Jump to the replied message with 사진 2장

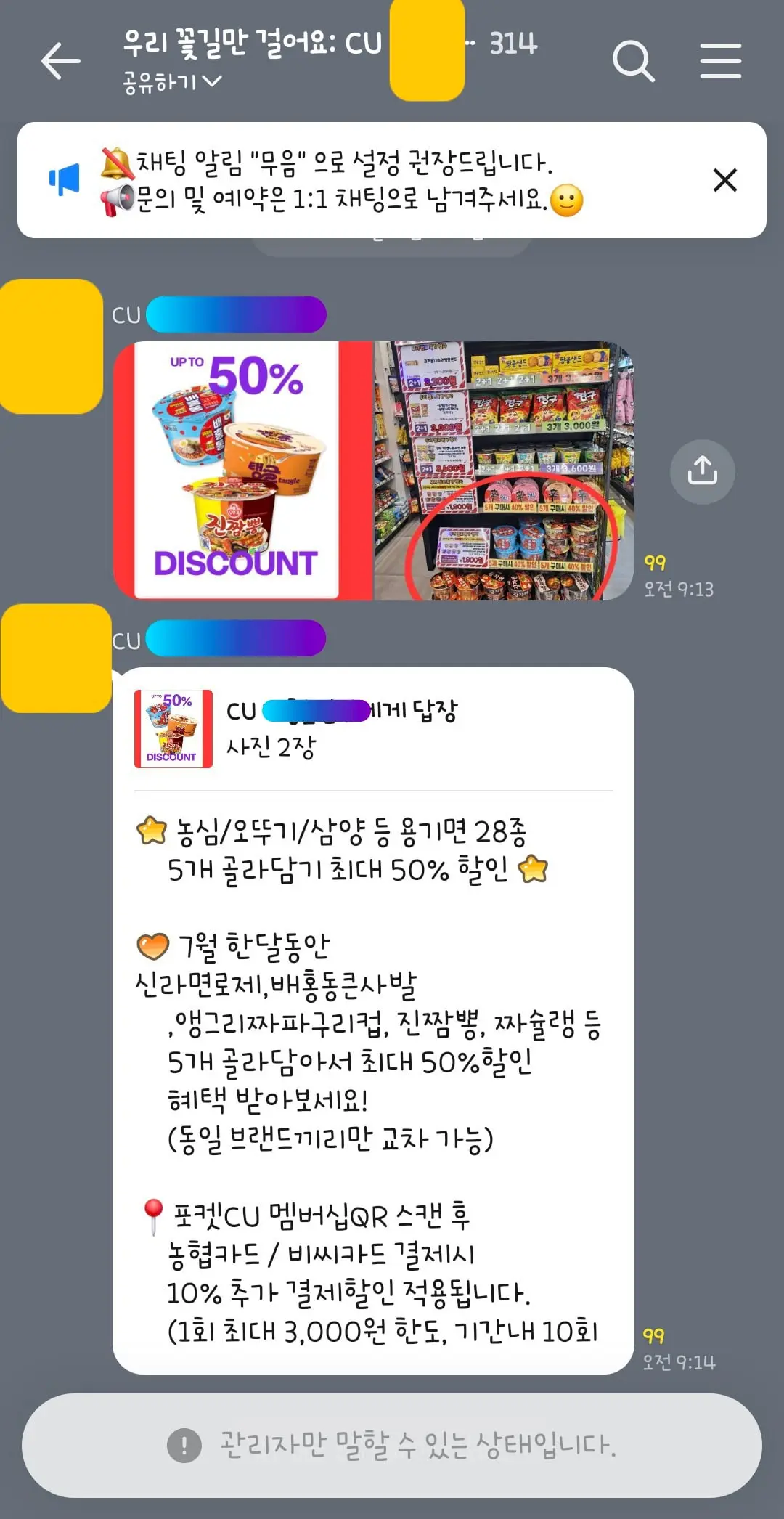pos(373,728)
